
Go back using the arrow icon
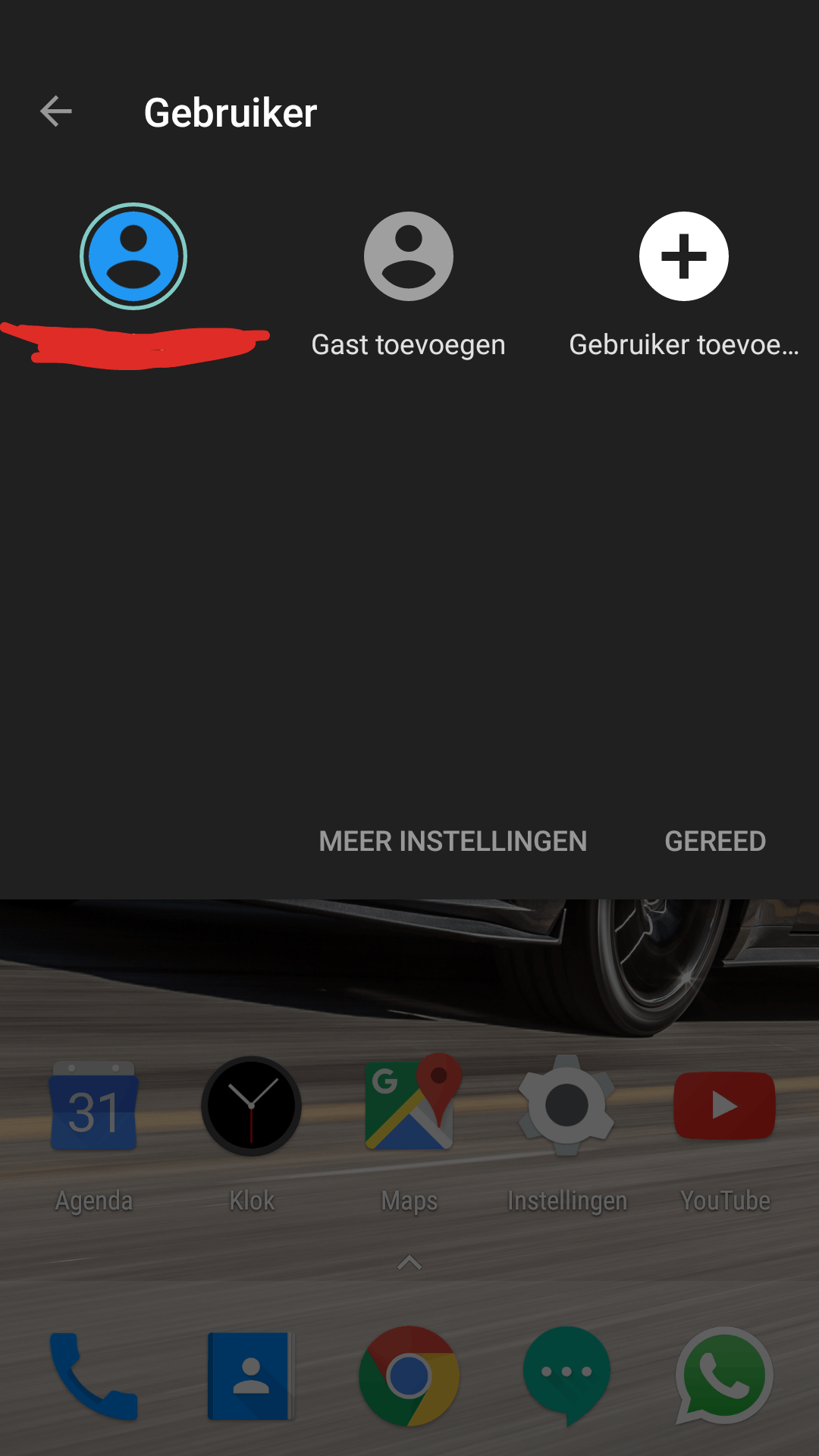56,111
